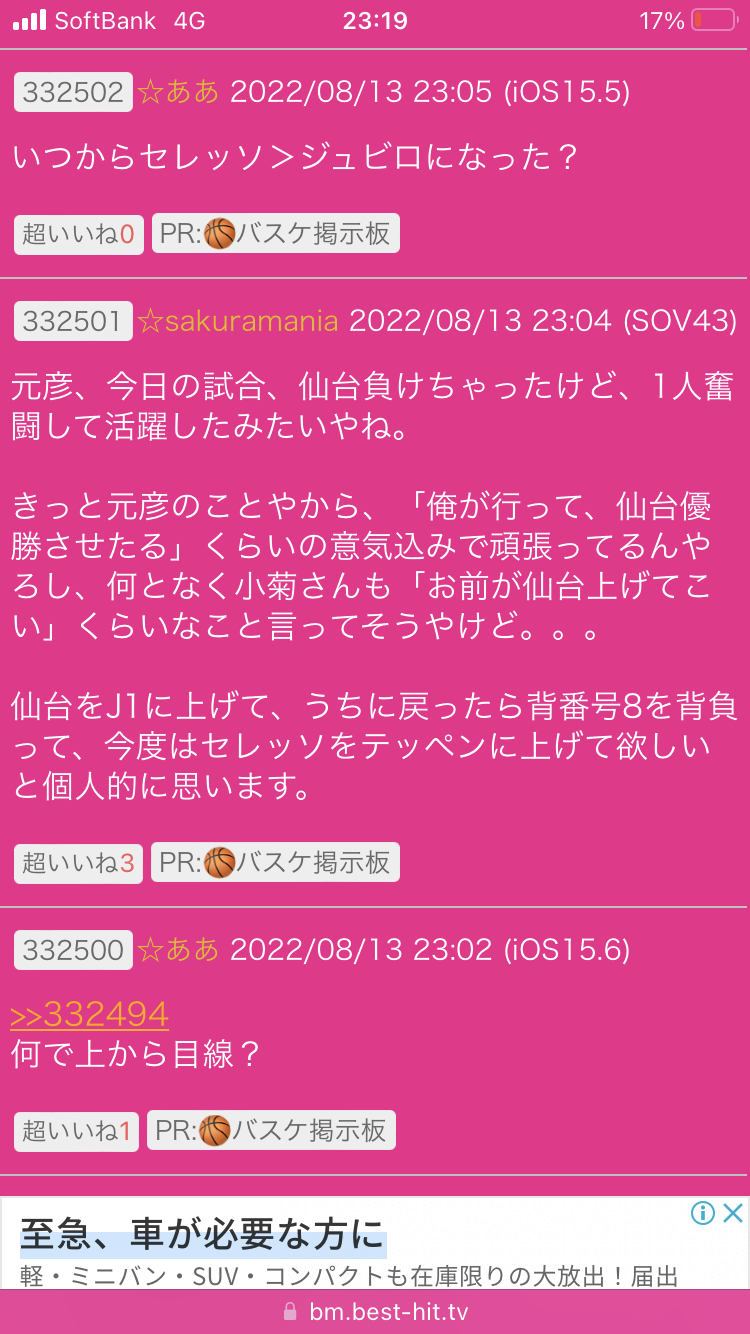This screenshot has width=750, height=1334.
Task: Open the バスケ掲示板 PR link under post 332502
Action: coord(276,234)
